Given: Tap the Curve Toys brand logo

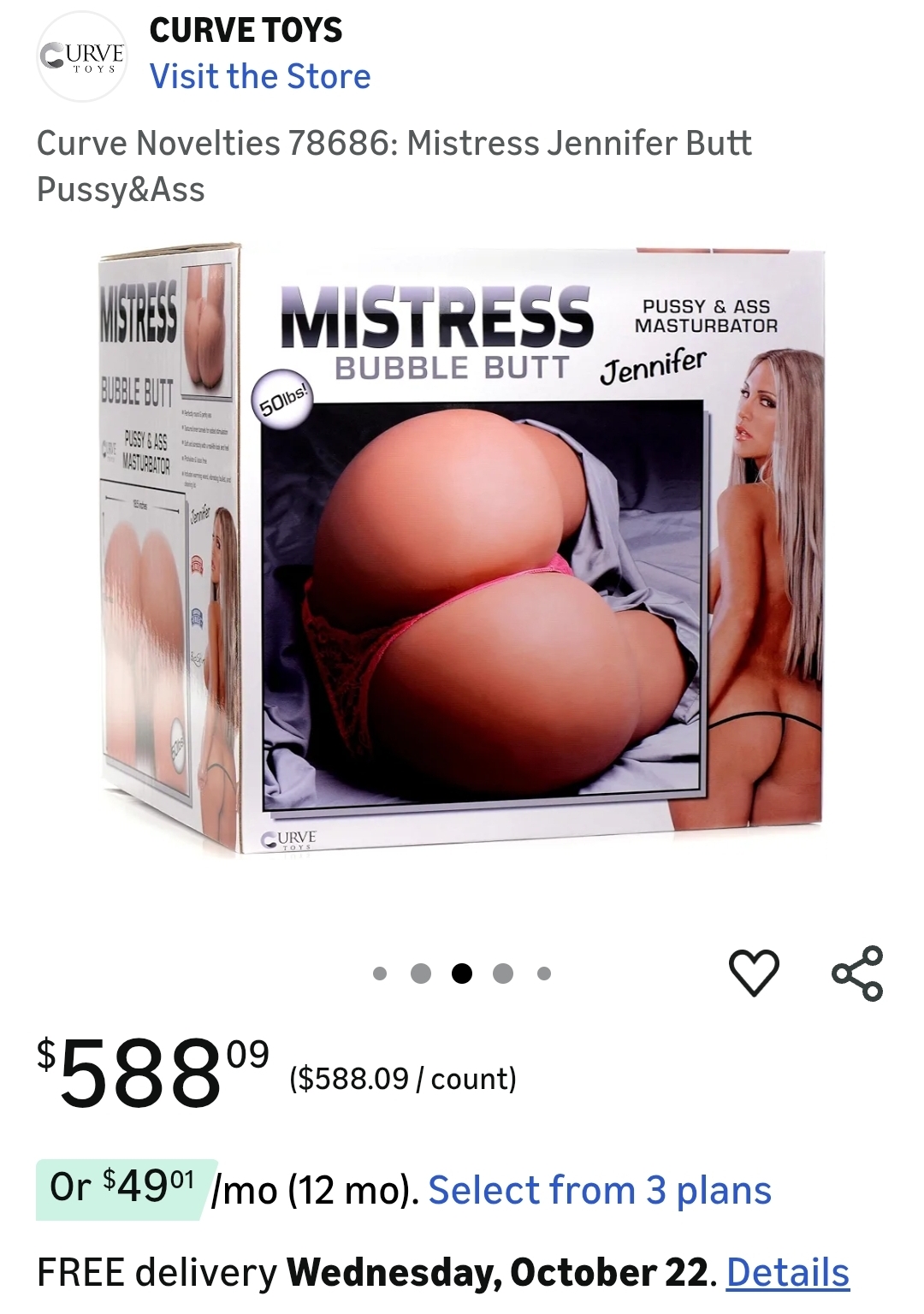Looking at the screenshot, I should click(x=82, y=56).
